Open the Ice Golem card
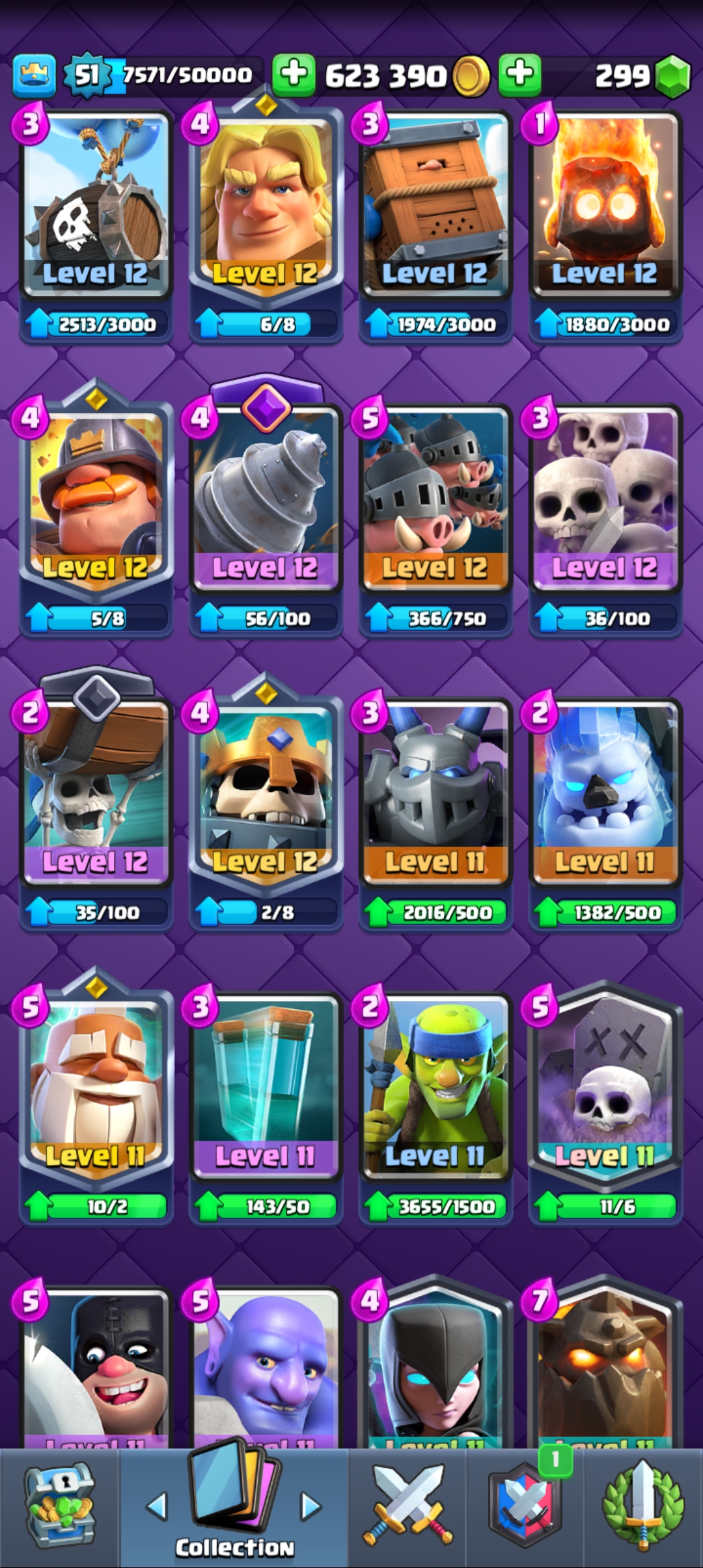The image size is (703, 1568). click(605, 813)
